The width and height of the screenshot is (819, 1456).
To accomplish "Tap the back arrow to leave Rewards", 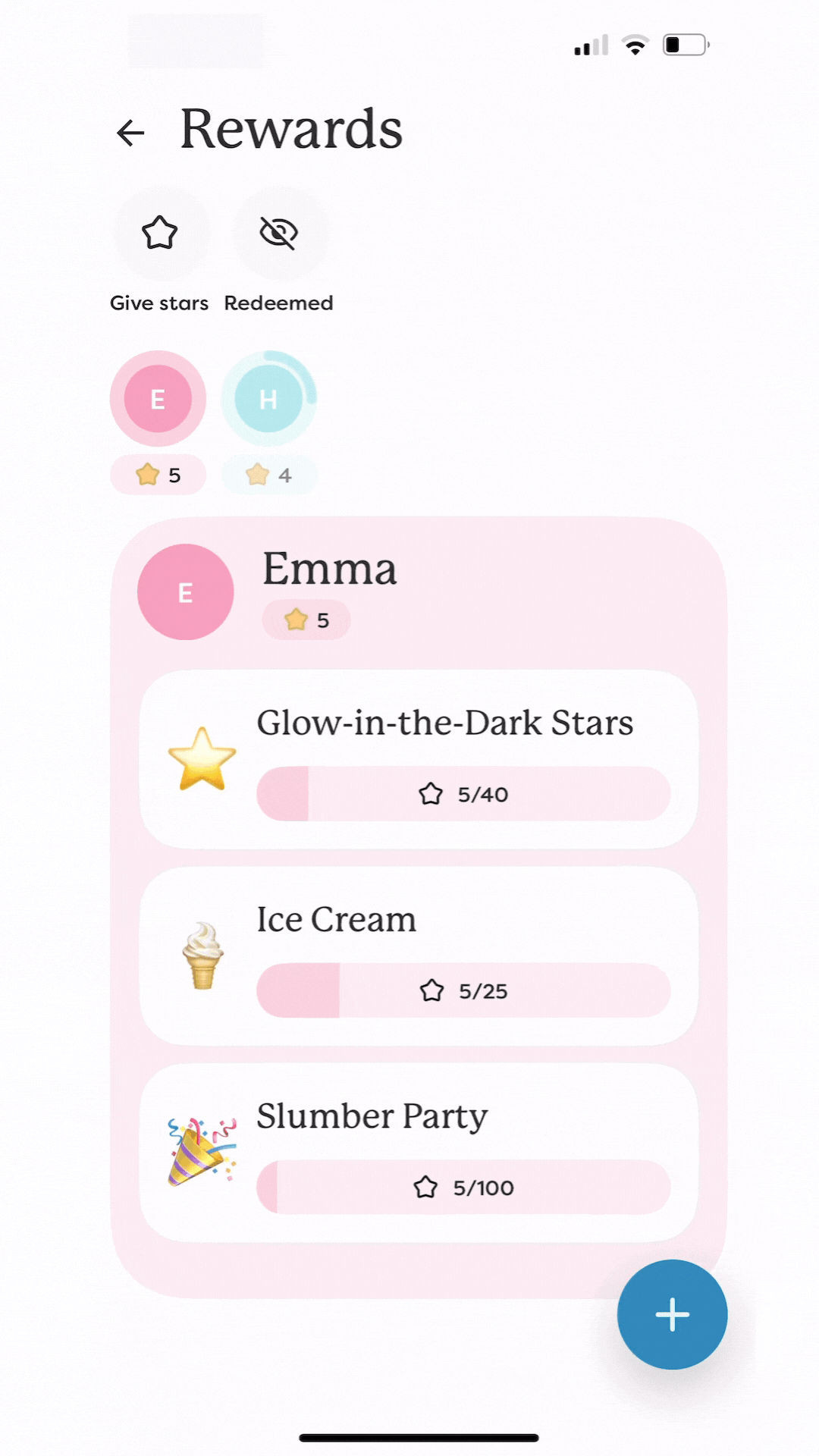I will click(x=130, y=133).
